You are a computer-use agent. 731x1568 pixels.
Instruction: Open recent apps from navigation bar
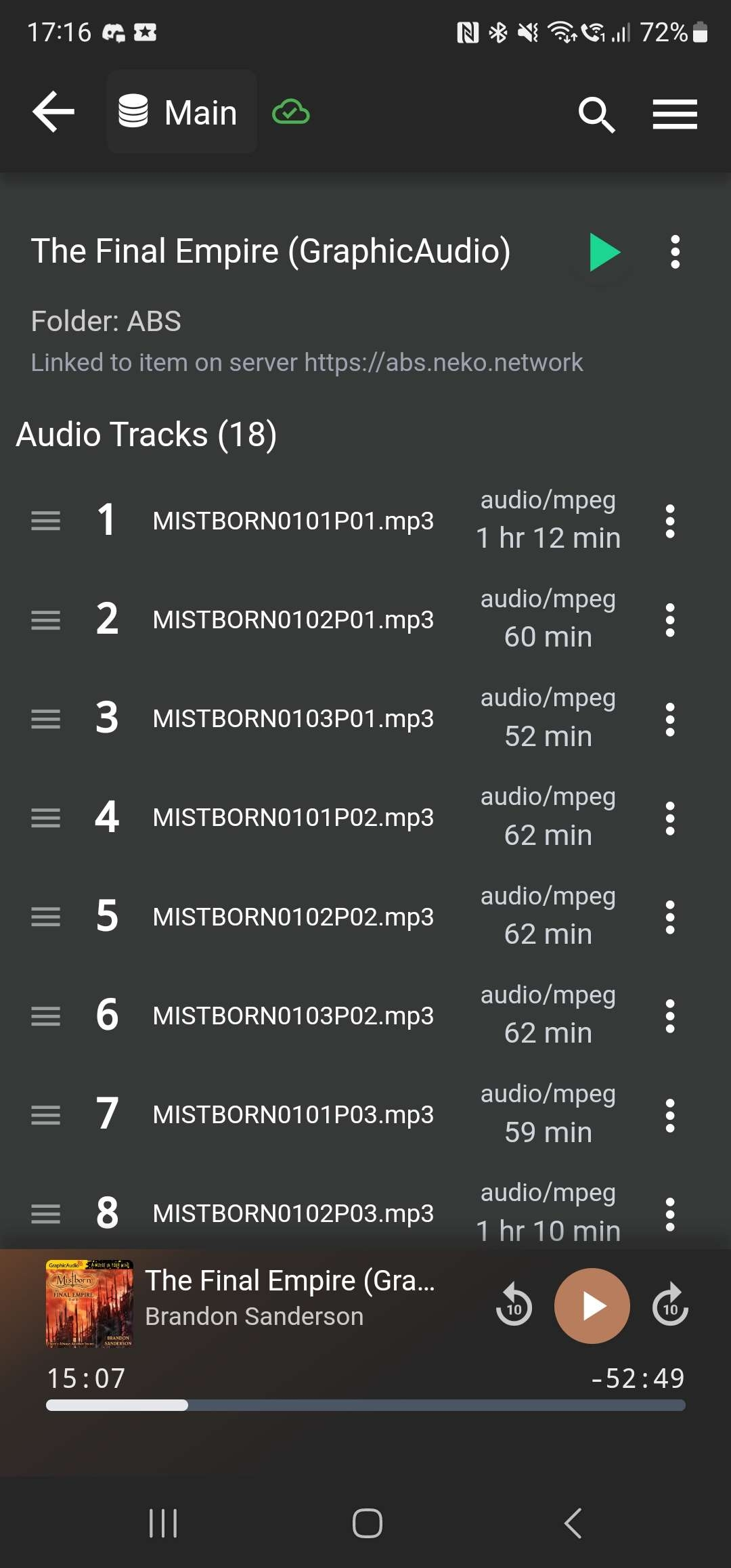(163, 1523)
